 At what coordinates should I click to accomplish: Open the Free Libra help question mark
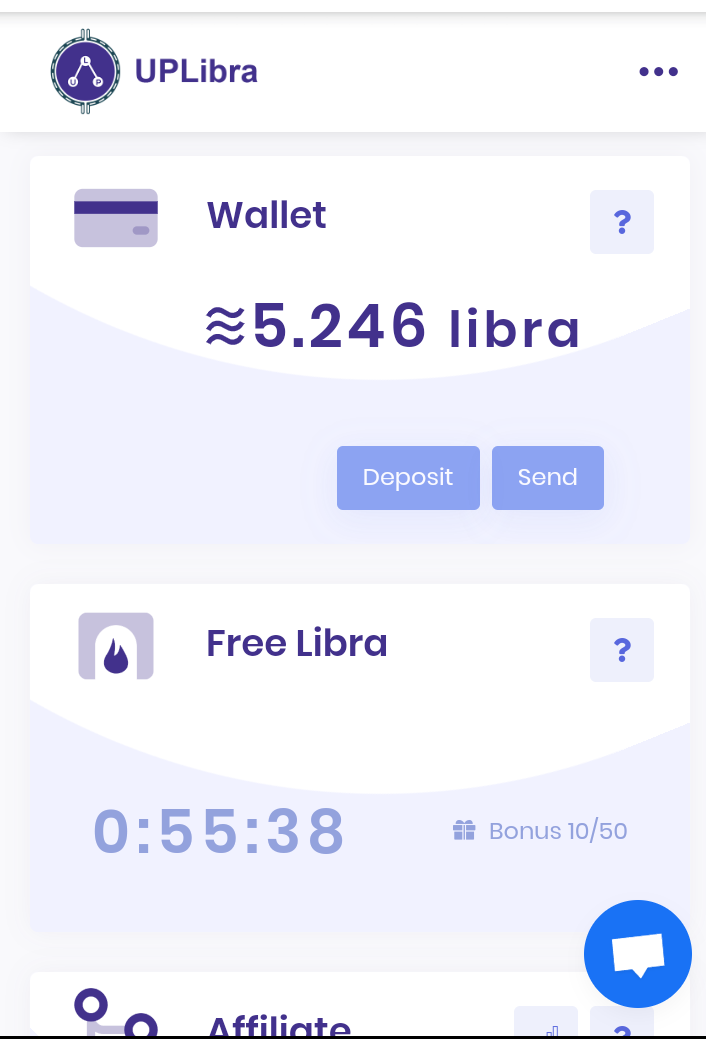click(622, 650)
